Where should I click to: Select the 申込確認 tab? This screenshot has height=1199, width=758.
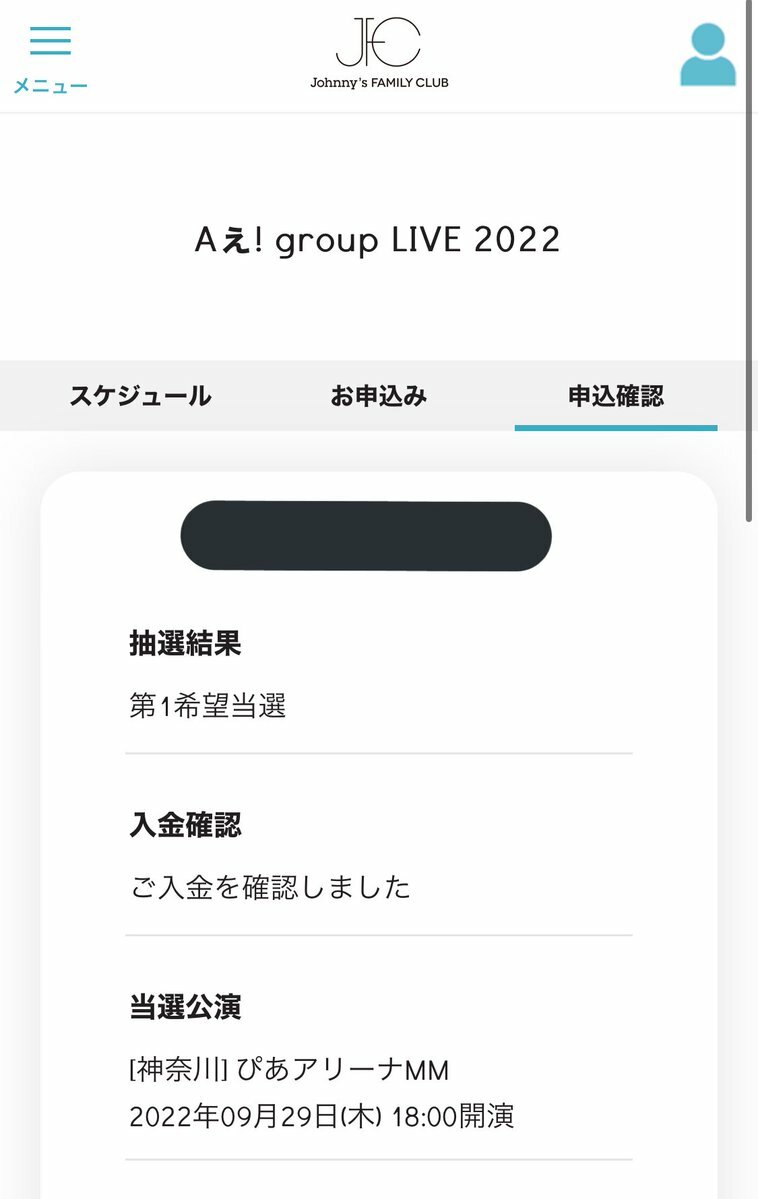click(615, 396)
